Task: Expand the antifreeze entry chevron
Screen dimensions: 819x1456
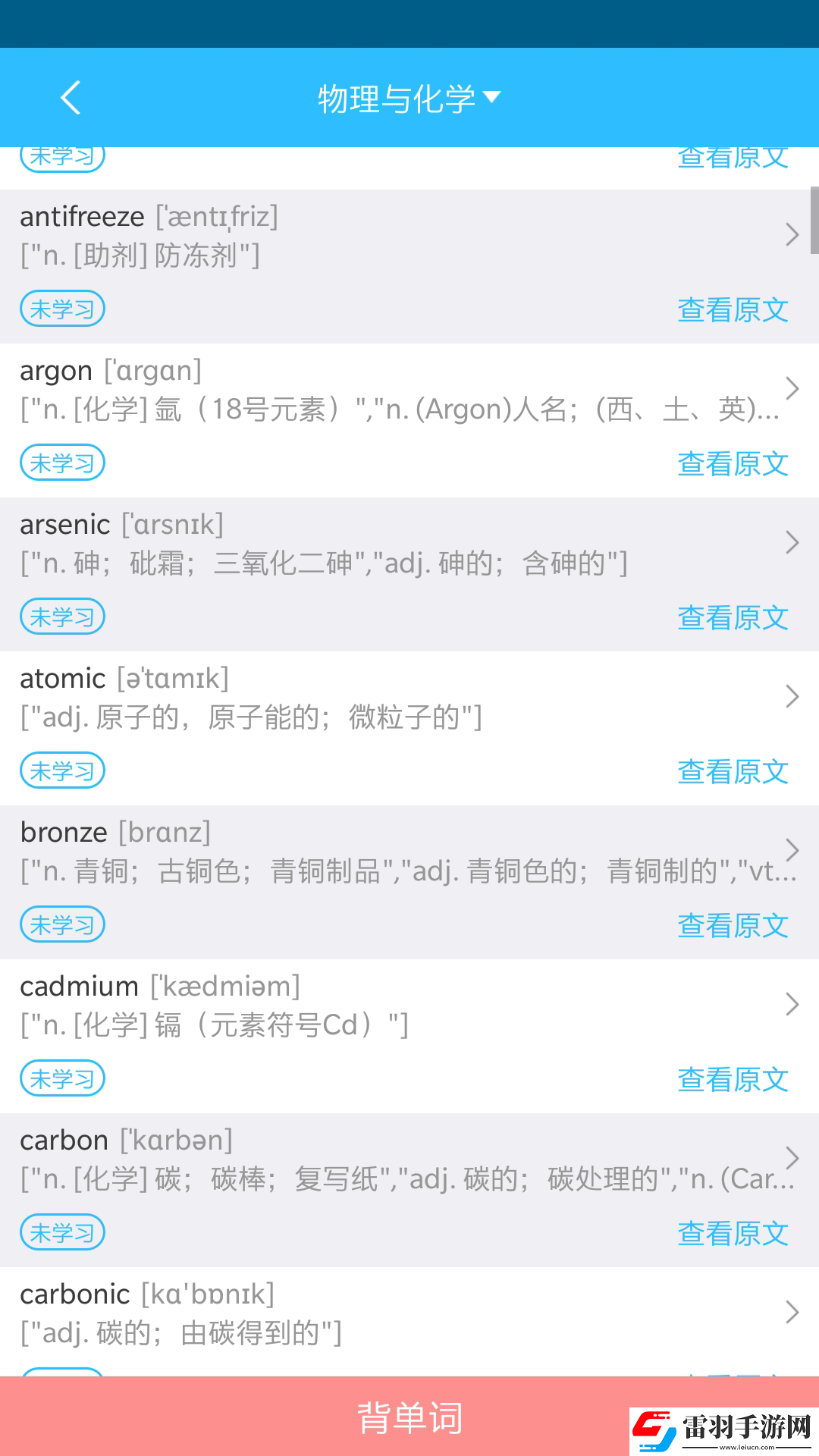Action: [x=792, y=235]
